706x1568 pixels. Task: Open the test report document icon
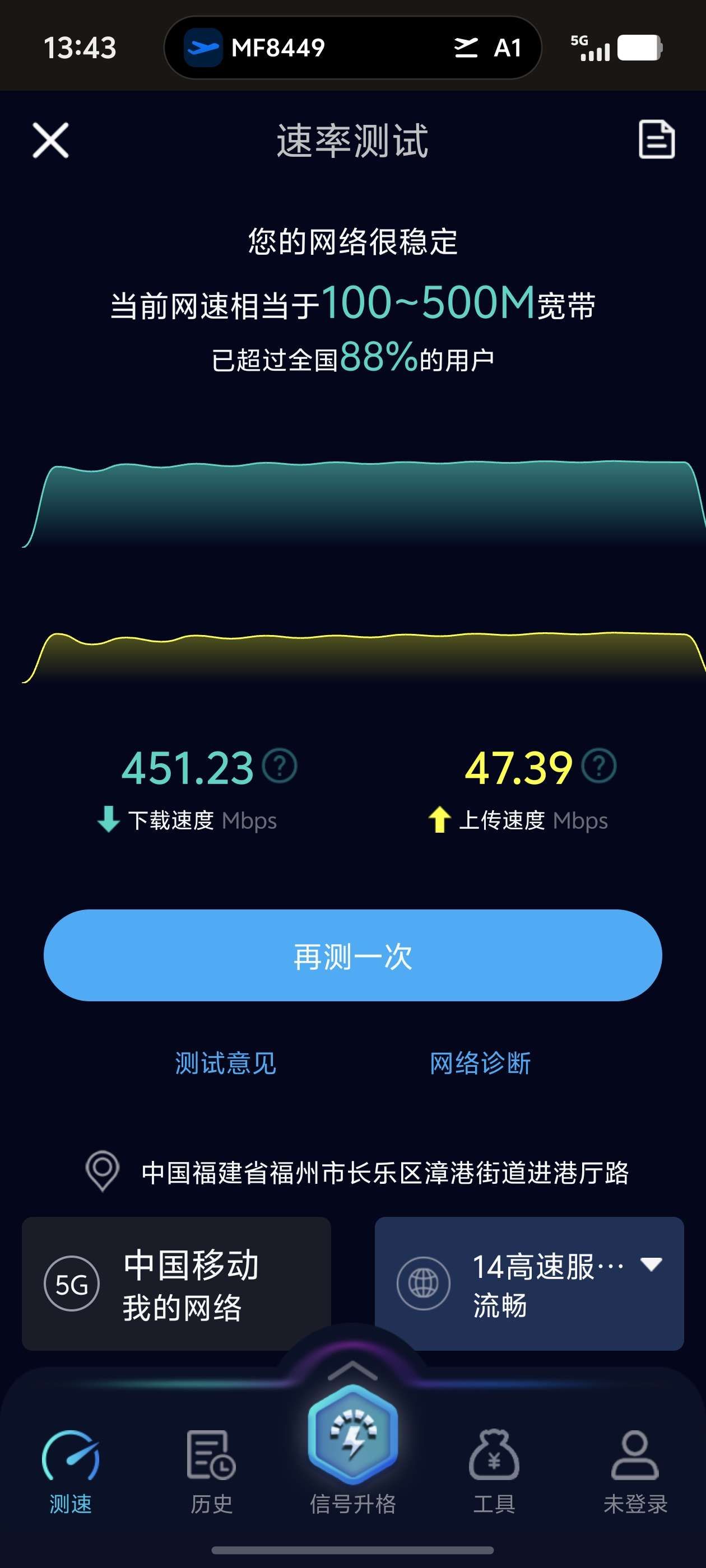[656, 140]
